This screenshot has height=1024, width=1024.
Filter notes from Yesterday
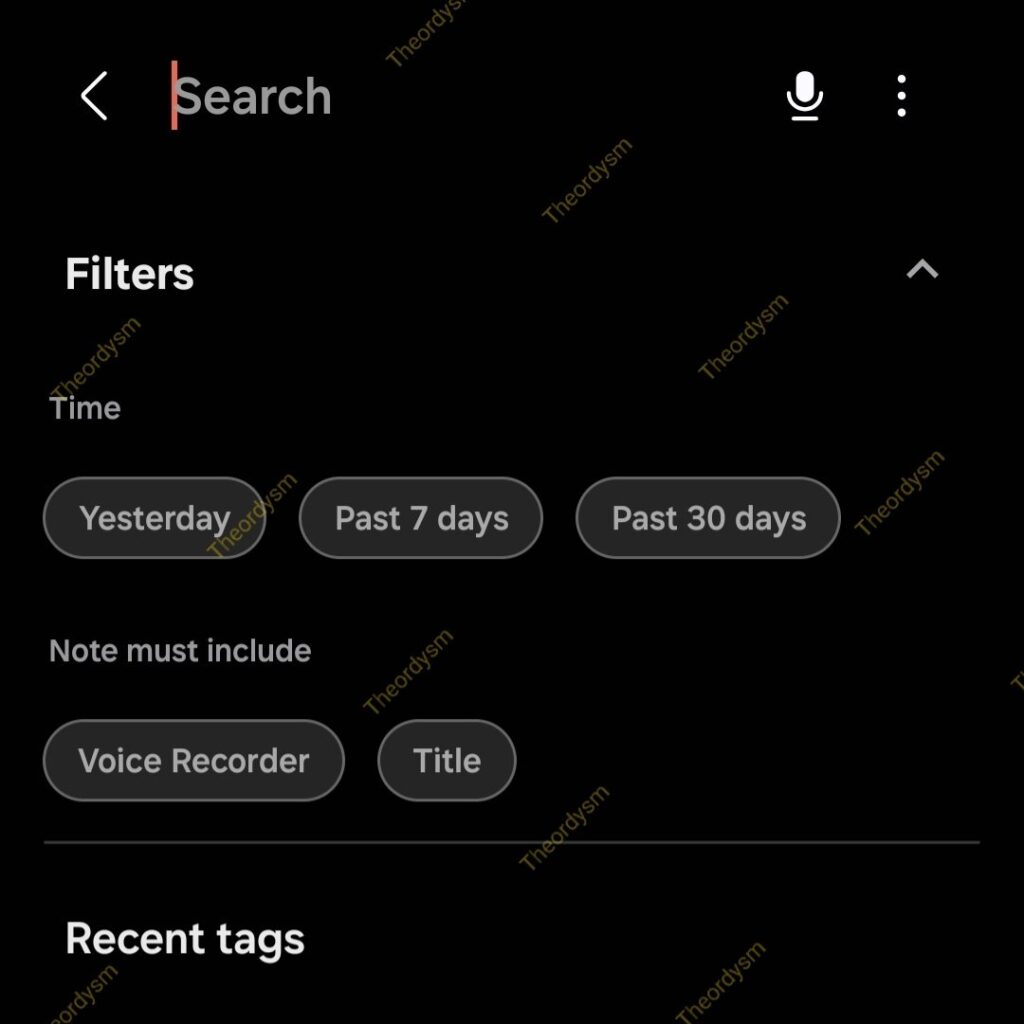[154, 518]
